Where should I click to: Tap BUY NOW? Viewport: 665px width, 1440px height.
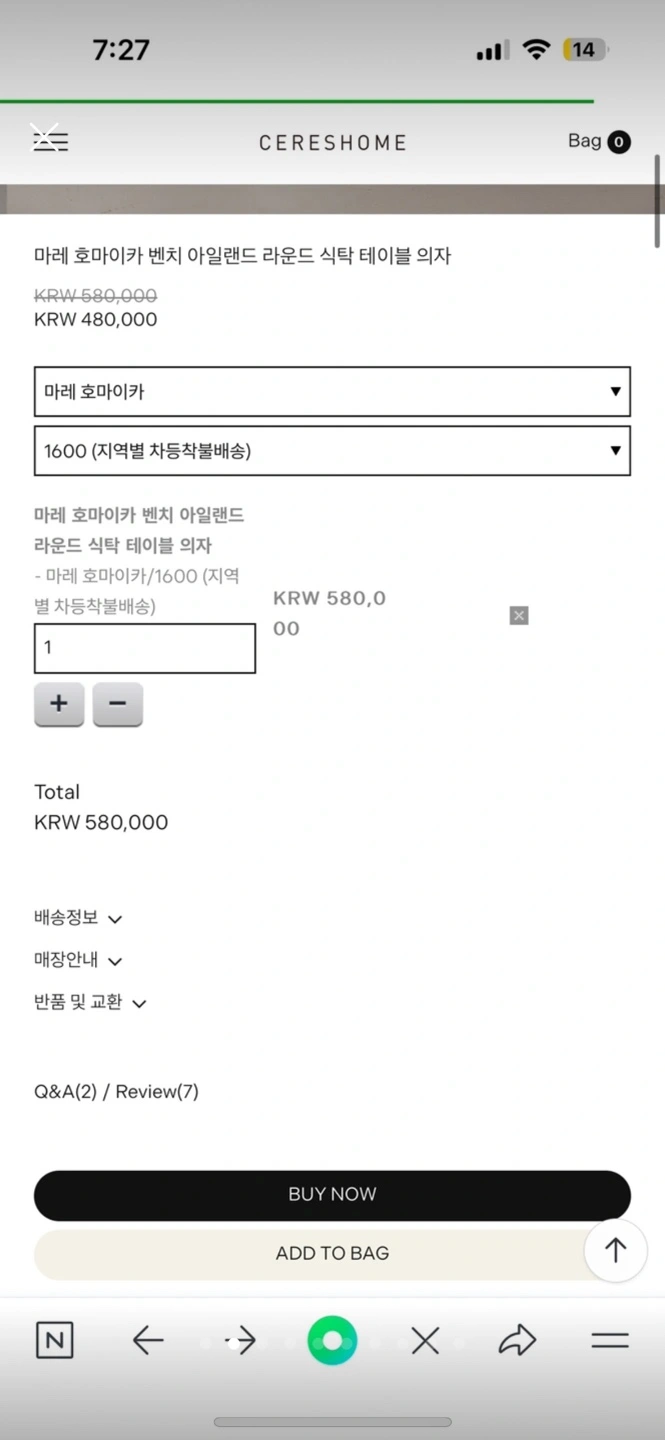[332, 1195]
